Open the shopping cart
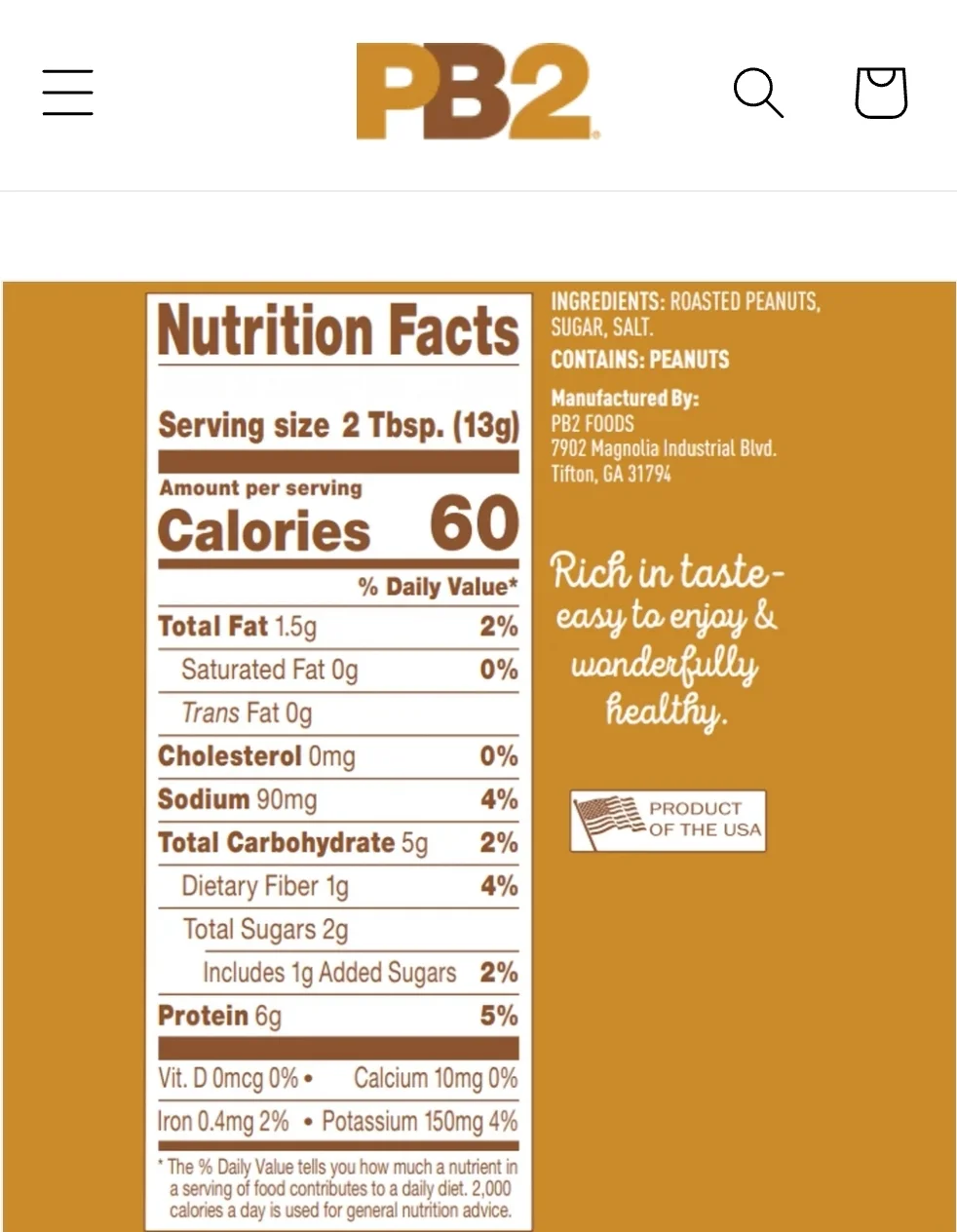Viewport: 957px width, 1232px height. pyautogui.click(x=881, y=93)
